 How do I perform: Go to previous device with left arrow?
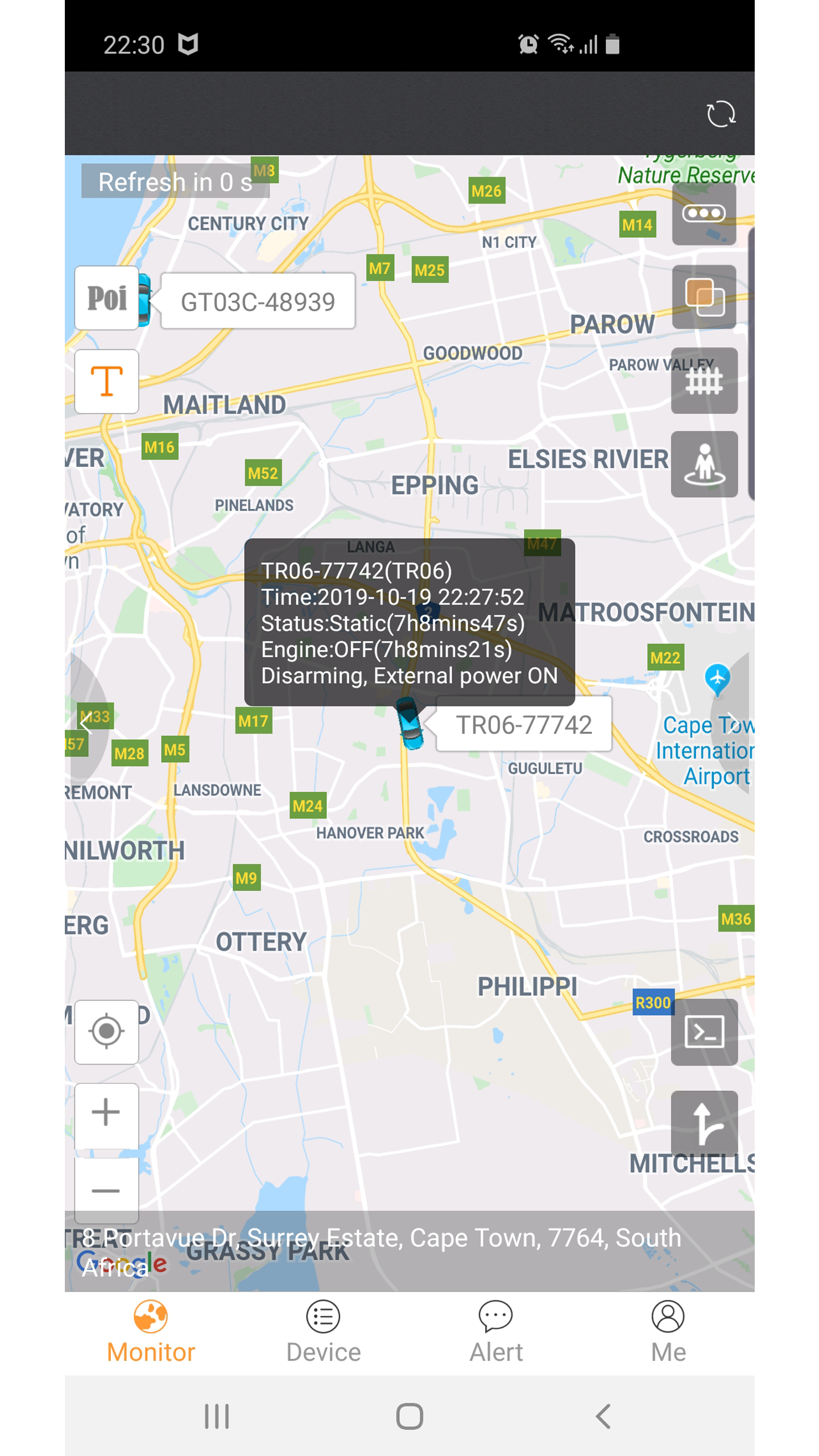coord(86,723)
